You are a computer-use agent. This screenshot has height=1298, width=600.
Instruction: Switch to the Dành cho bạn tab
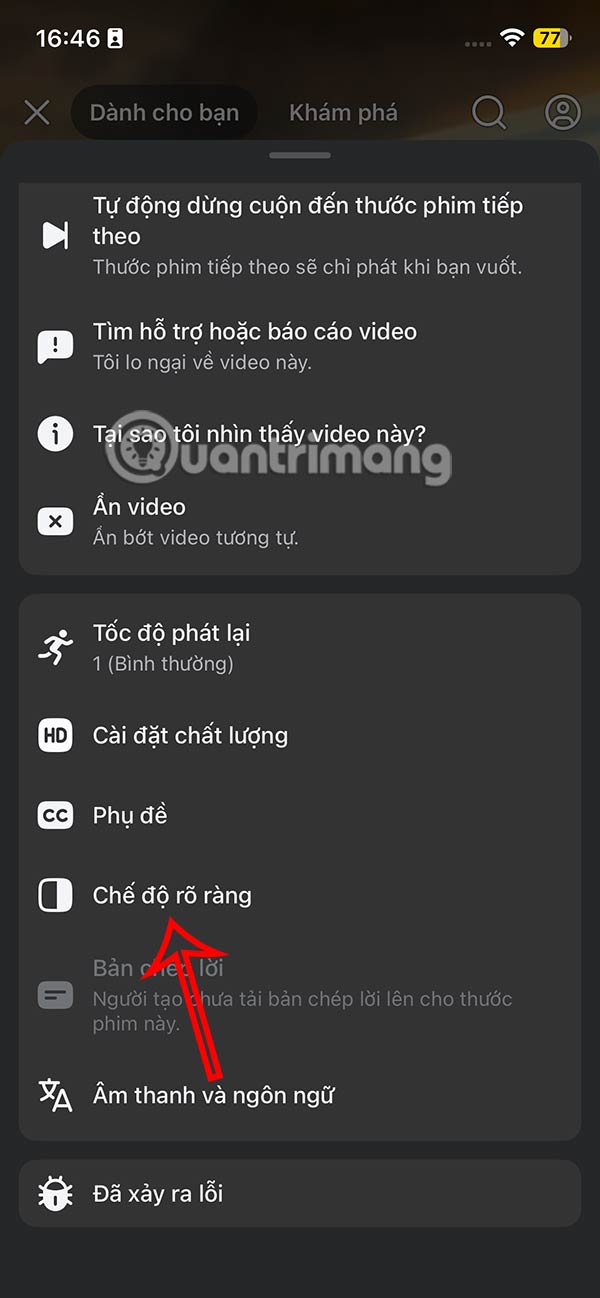(164, 112)
